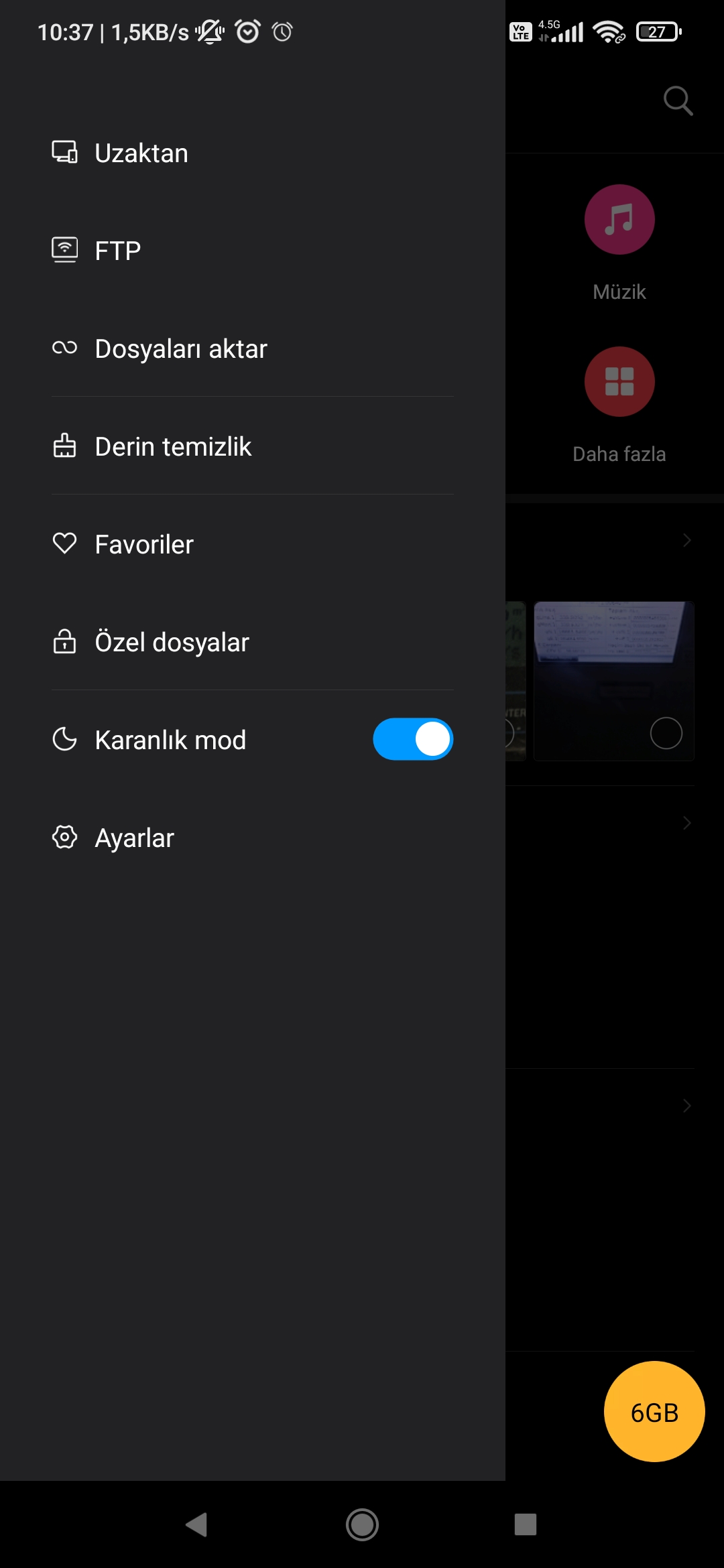Disable the Karanlık mod switch
The width and height of the screenshot is (724, 1568).
tap(413, 740)
